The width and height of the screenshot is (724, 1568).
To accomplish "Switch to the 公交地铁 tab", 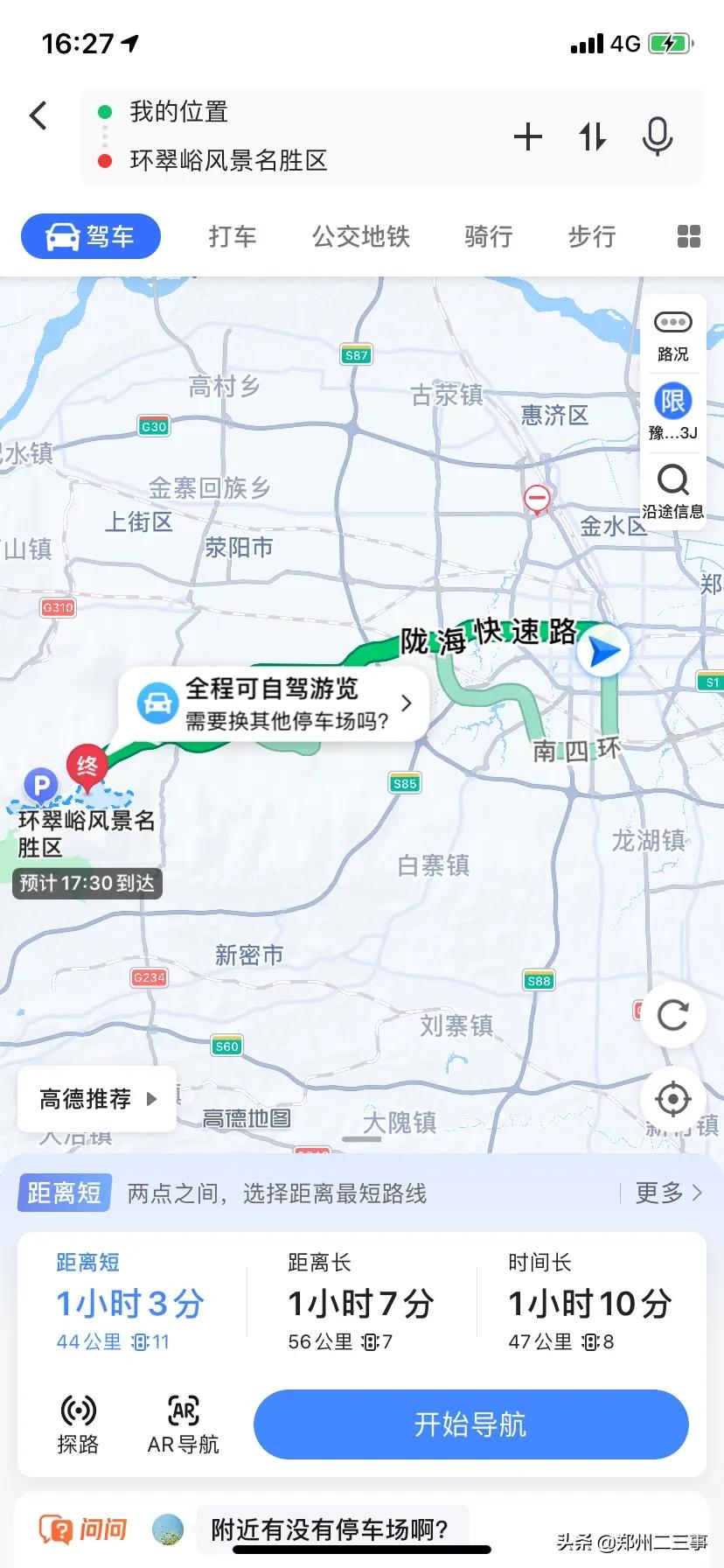I will (359, 236).
